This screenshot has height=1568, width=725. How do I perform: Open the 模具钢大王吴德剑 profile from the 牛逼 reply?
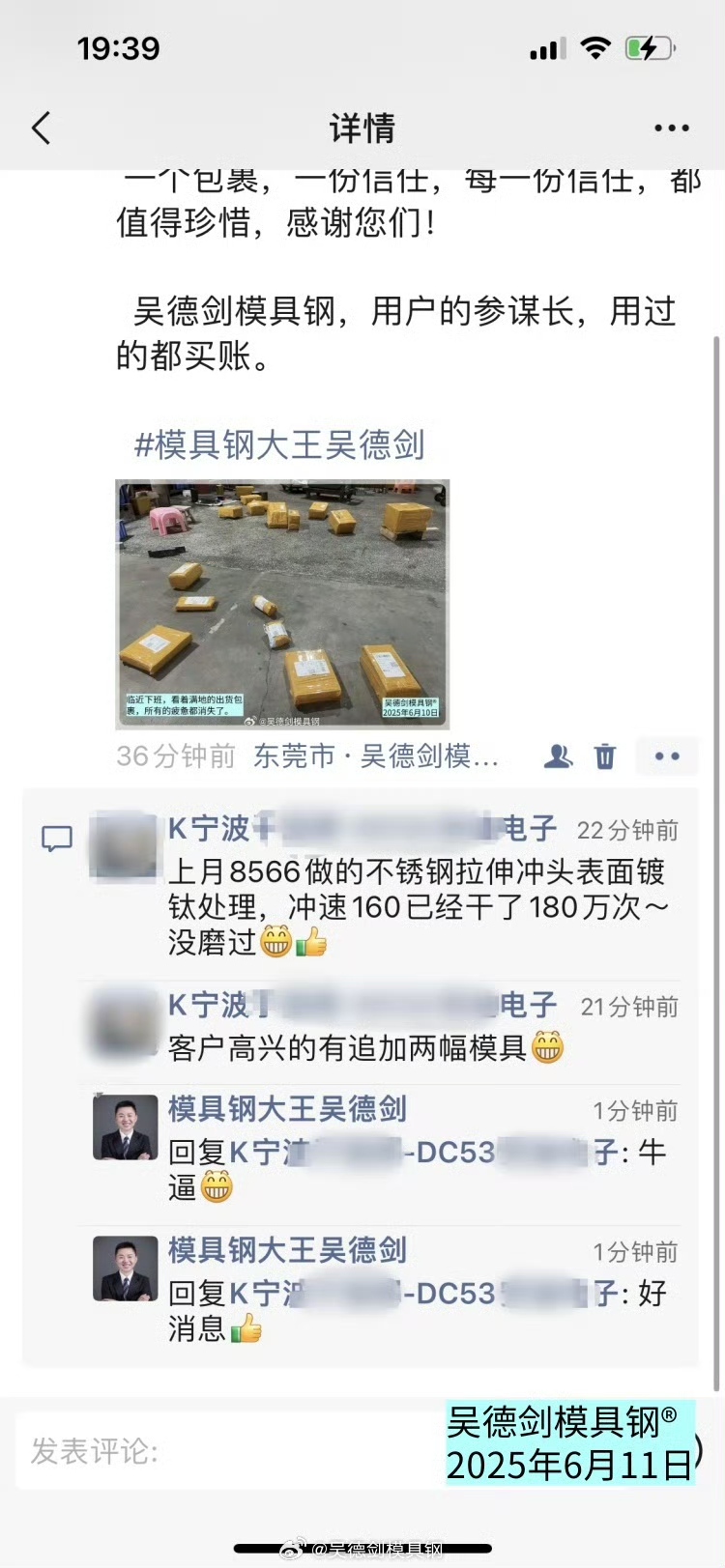pyautogui.click(x=287, y=1109)
